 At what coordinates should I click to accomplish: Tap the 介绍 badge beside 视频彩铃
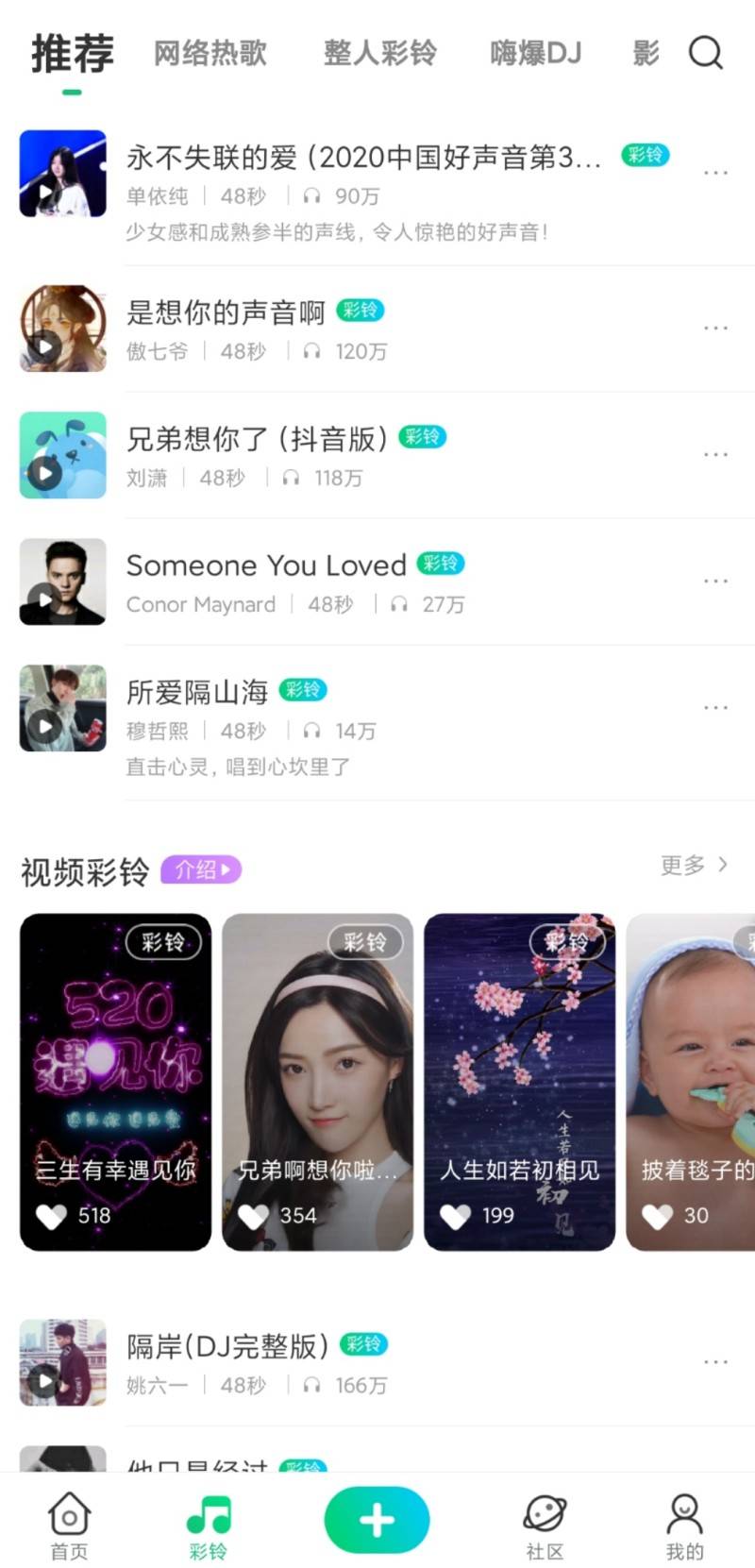pyautogui.click(x=201, y=869)
